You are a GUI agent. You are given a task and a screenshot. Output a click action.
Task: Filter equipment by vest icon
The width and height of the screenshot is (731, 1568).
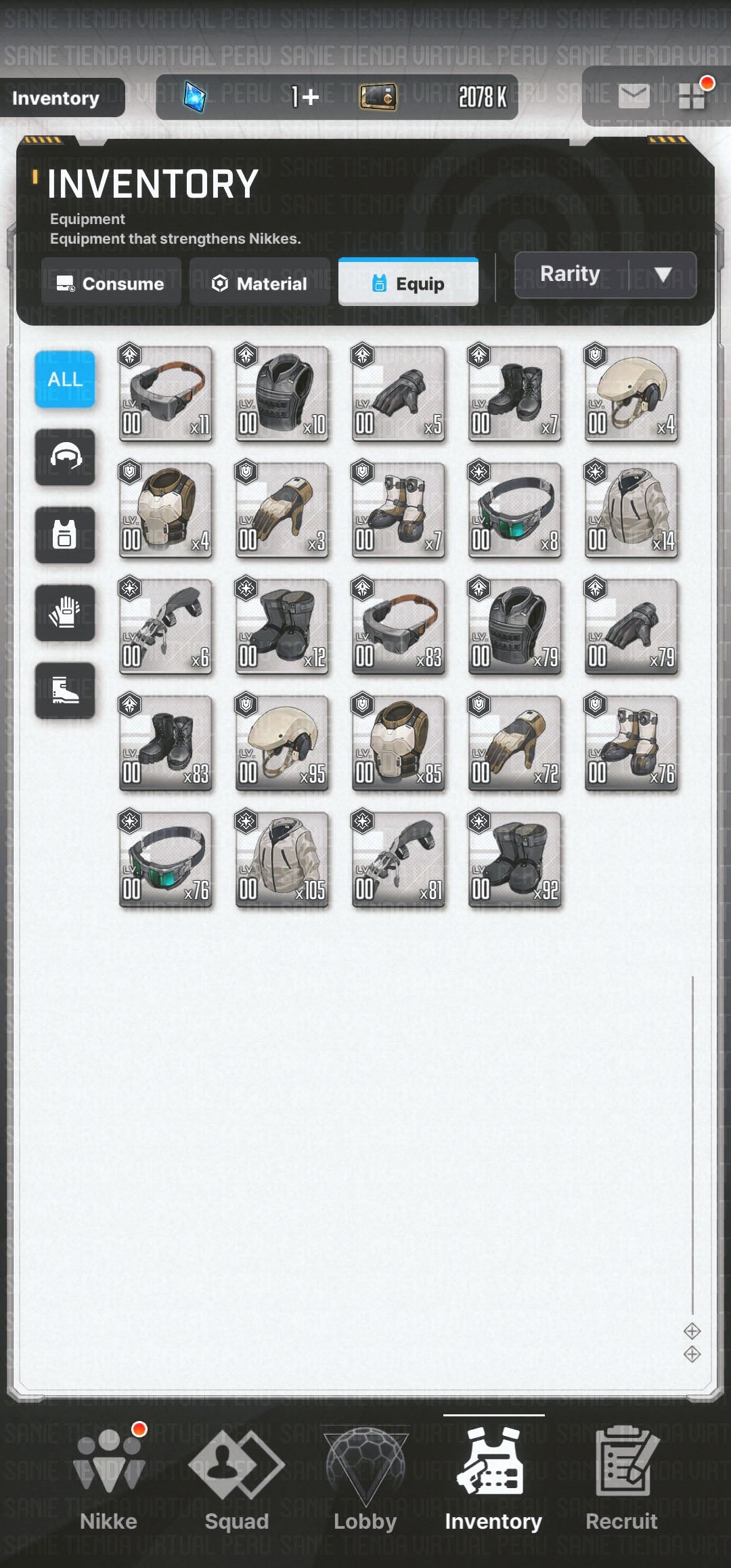click(65, 535)
